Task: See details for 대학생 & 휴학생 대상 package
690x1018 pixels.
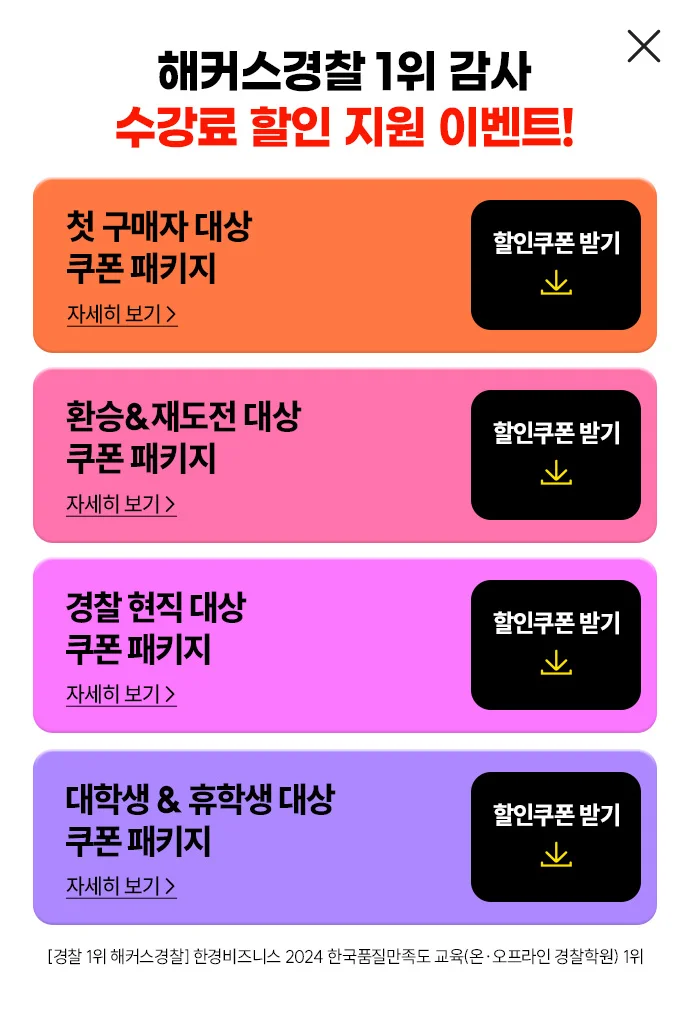Action: click(x=121, y=886)
